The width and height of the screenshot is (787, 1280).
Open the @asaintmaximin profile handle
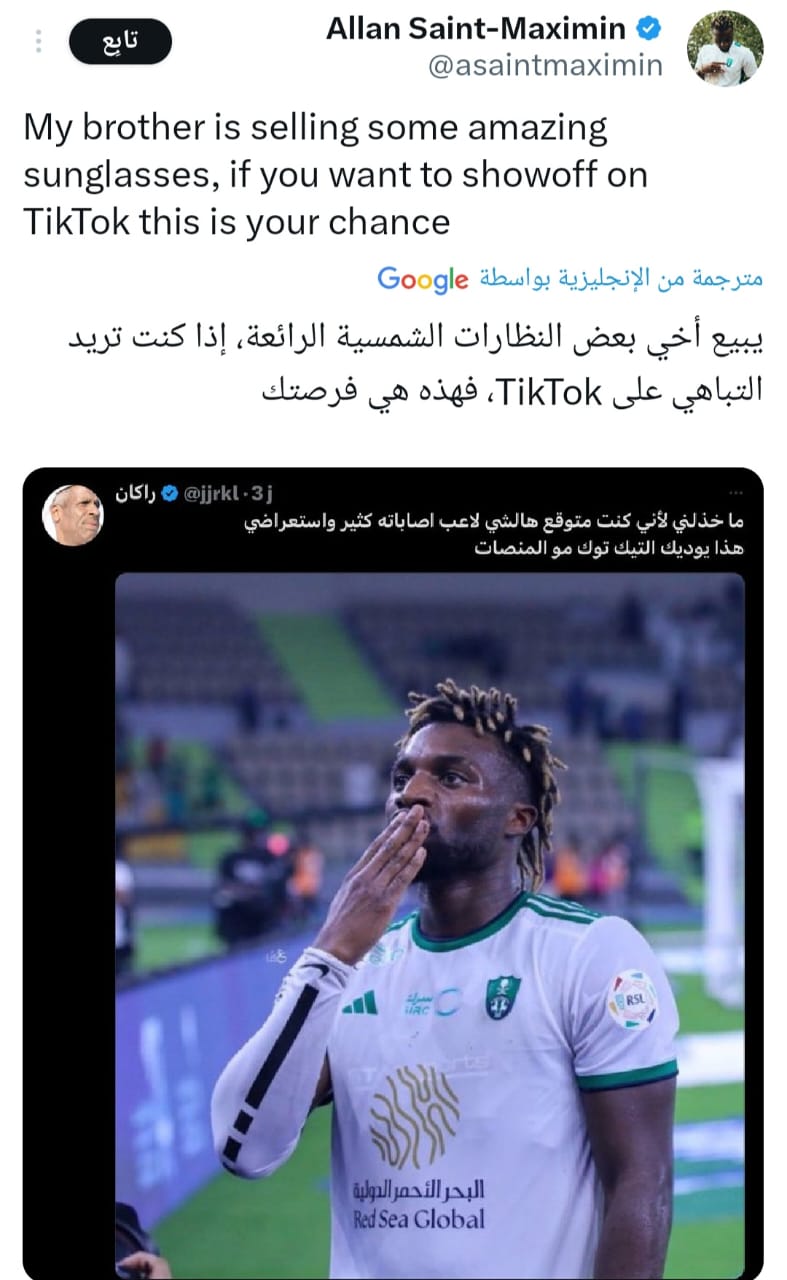coord(545,66)
